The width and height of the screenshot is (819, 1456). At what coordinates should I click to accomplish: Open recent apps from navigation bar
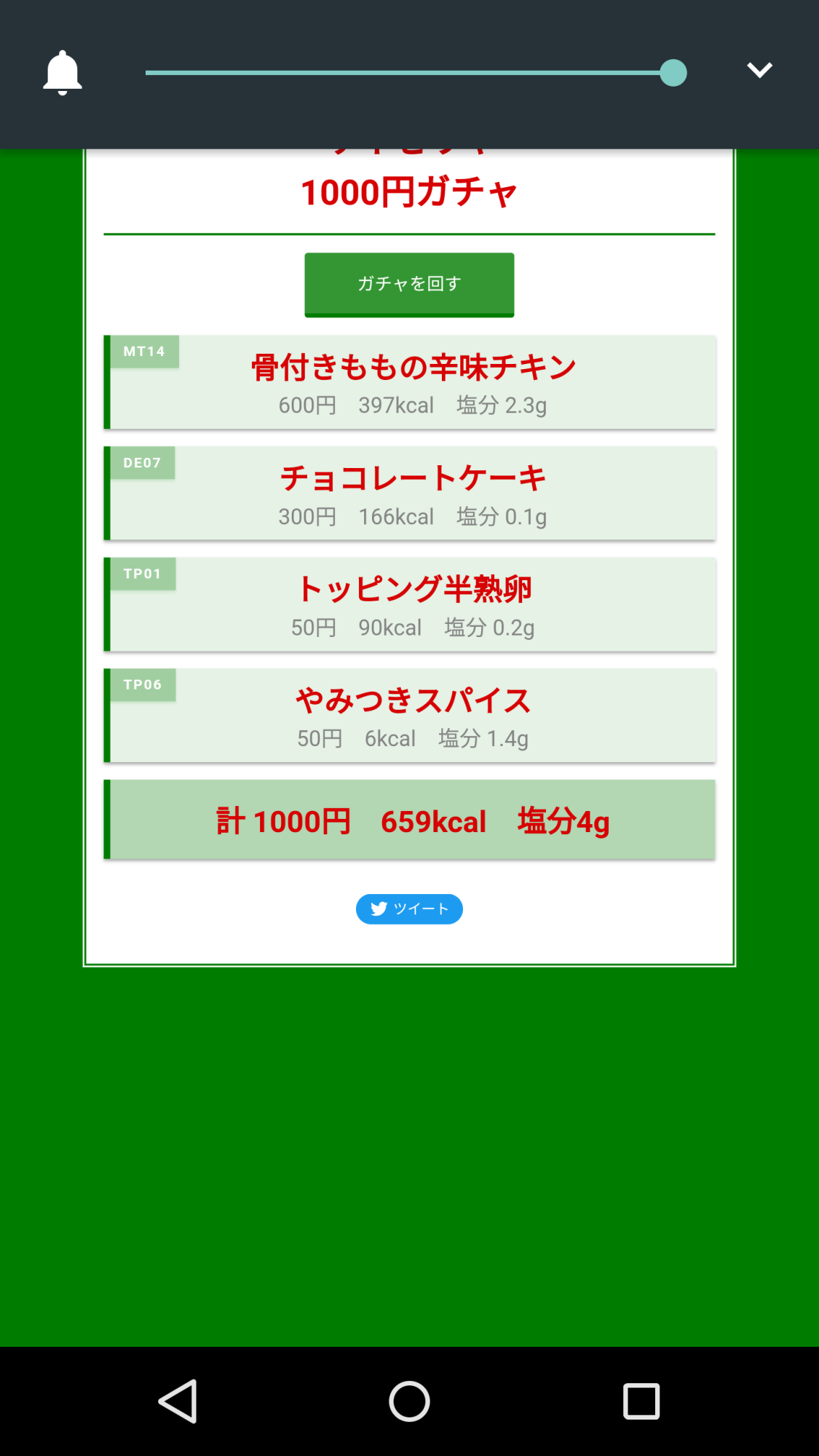pos(641,1401)
